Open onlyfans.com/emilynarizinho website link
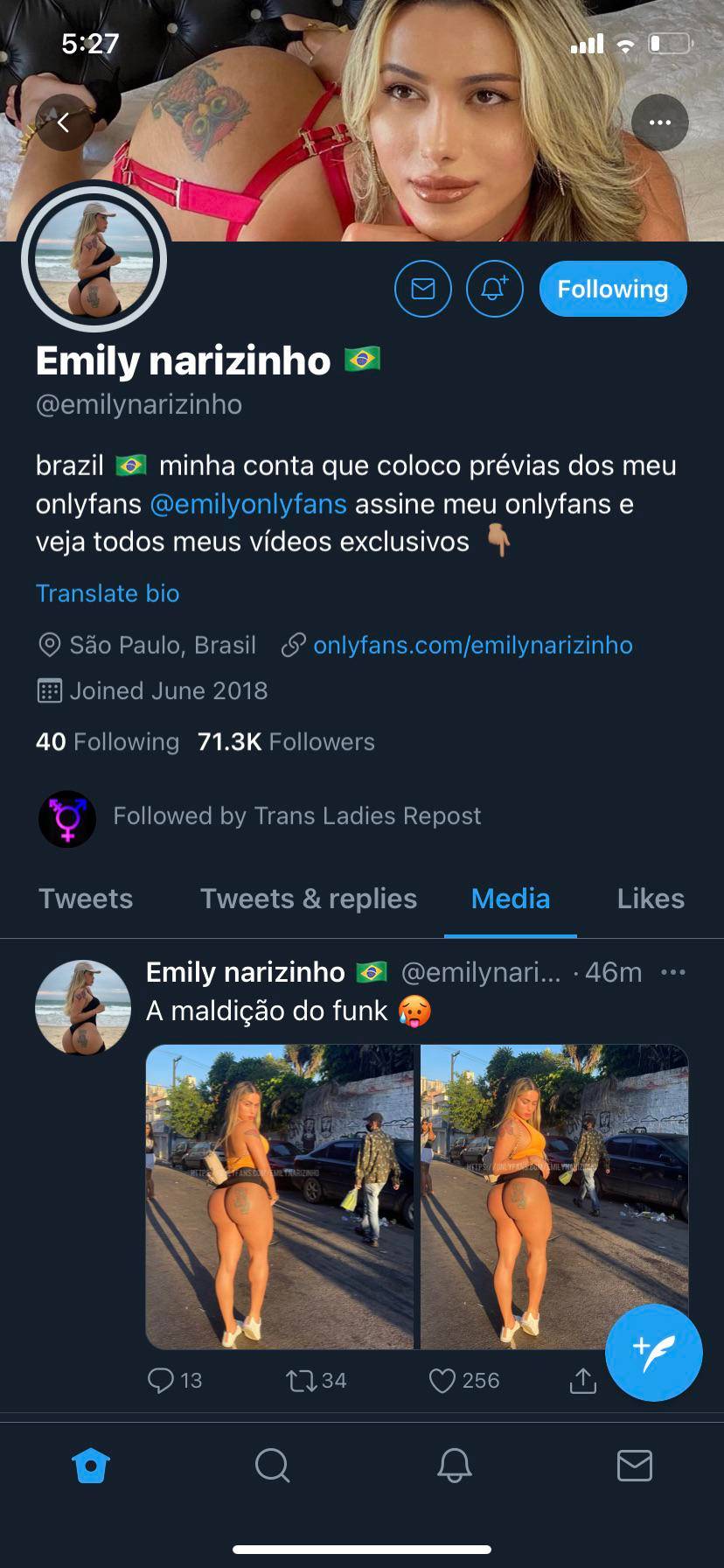Screen dimensions: 724x1568 pyautogui.click(x=472, y=645)
